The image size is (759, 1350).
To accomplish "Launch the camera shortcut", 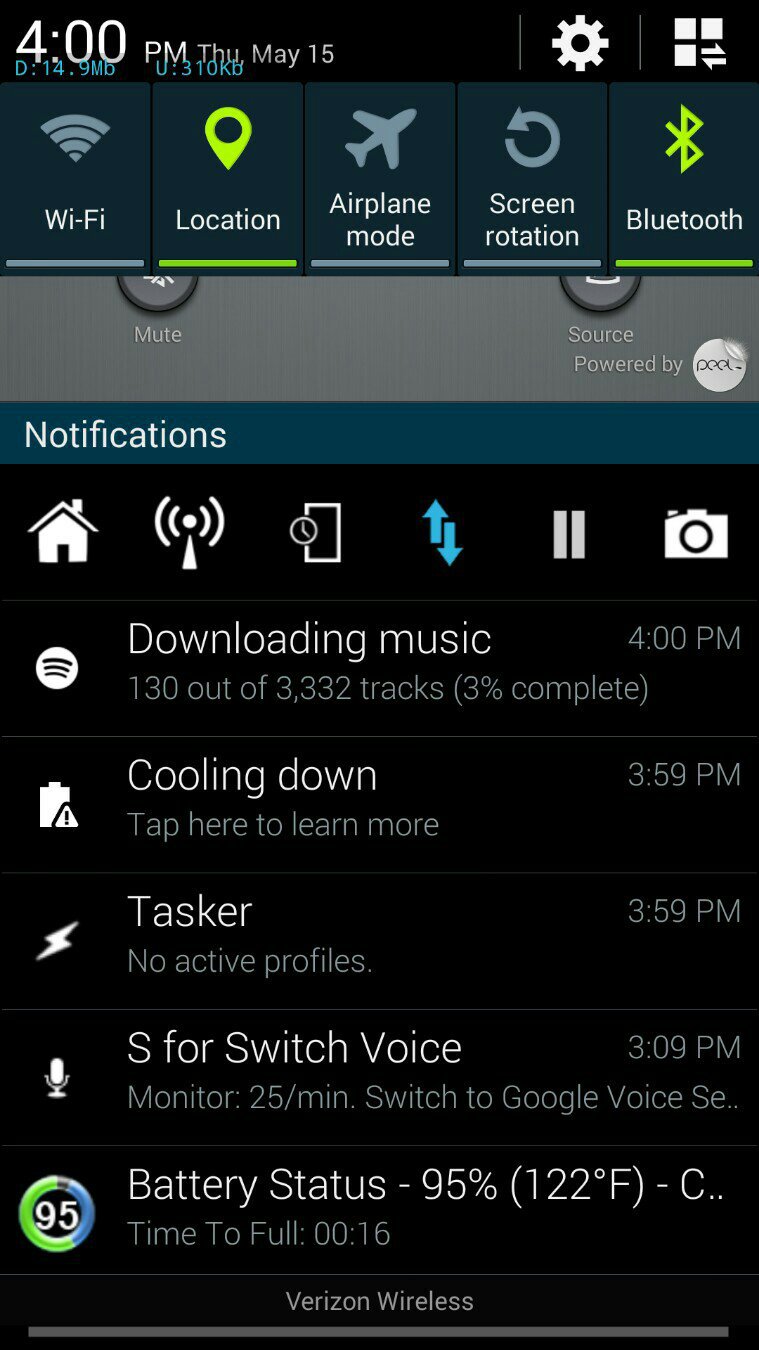I will [x=696, y=532].
